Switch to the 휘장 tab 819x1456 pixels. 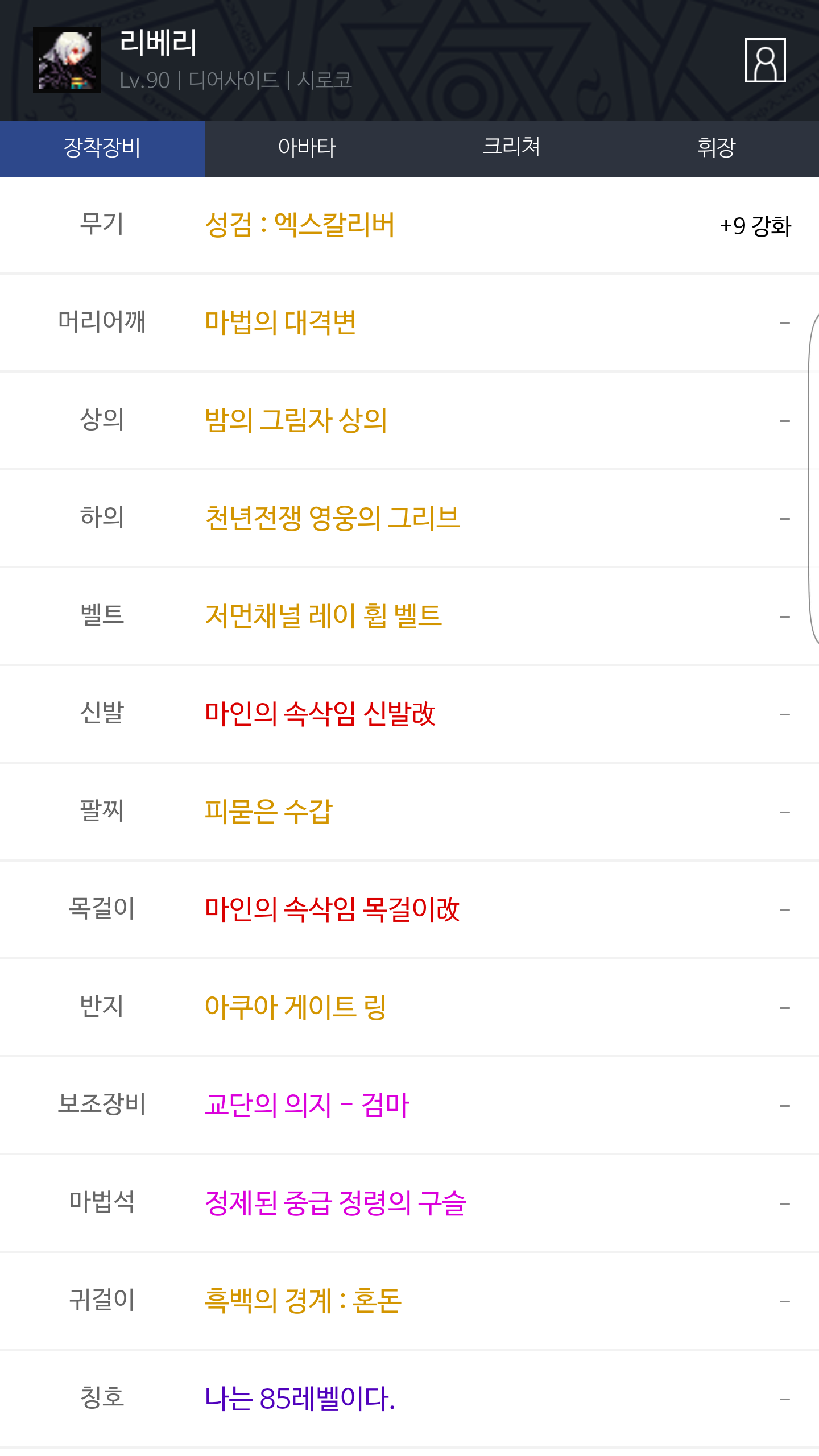click(x=717, y=148)
